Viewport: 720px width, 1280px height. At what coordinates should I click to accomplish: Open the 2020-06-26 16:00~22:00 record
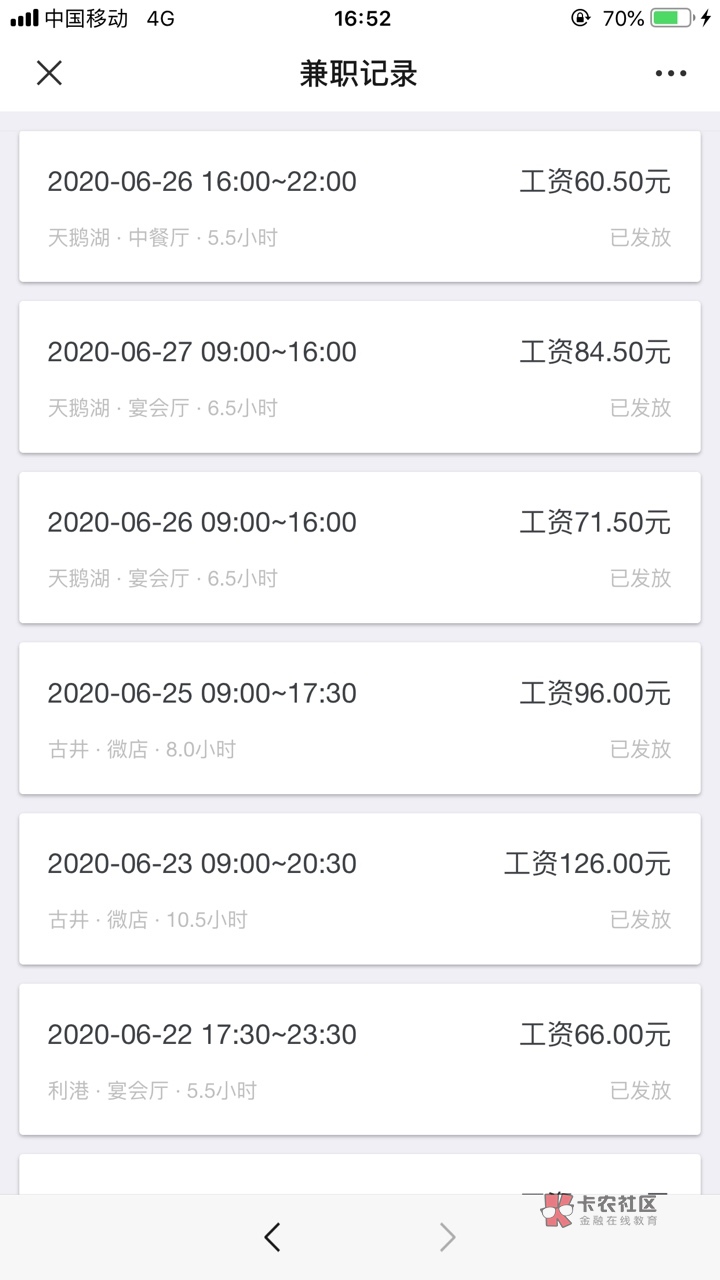point(359,207)
